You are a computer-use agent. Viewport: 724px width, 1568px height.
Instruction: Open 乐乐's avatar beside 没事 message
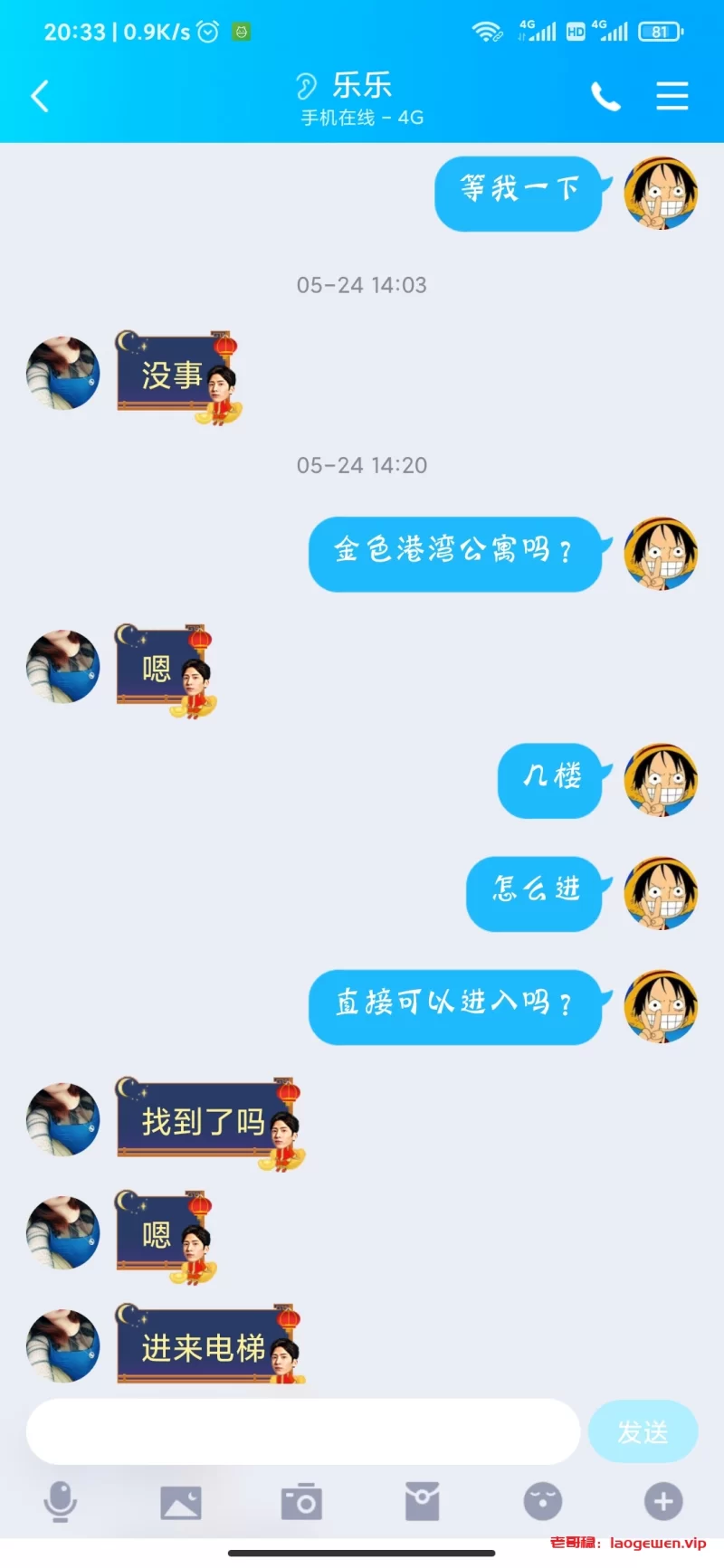pos(62,373)
